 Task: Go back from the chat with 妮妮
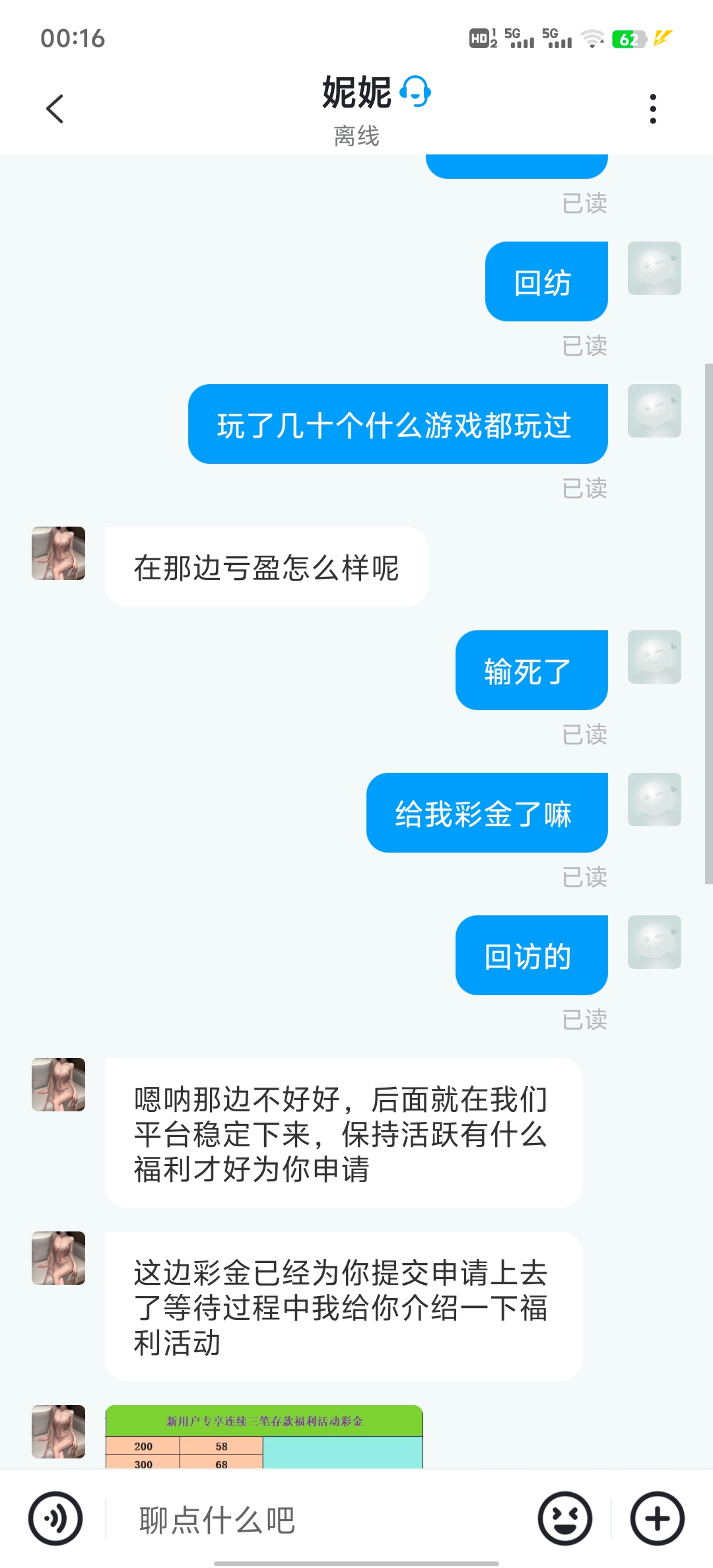tap(55, 109)
